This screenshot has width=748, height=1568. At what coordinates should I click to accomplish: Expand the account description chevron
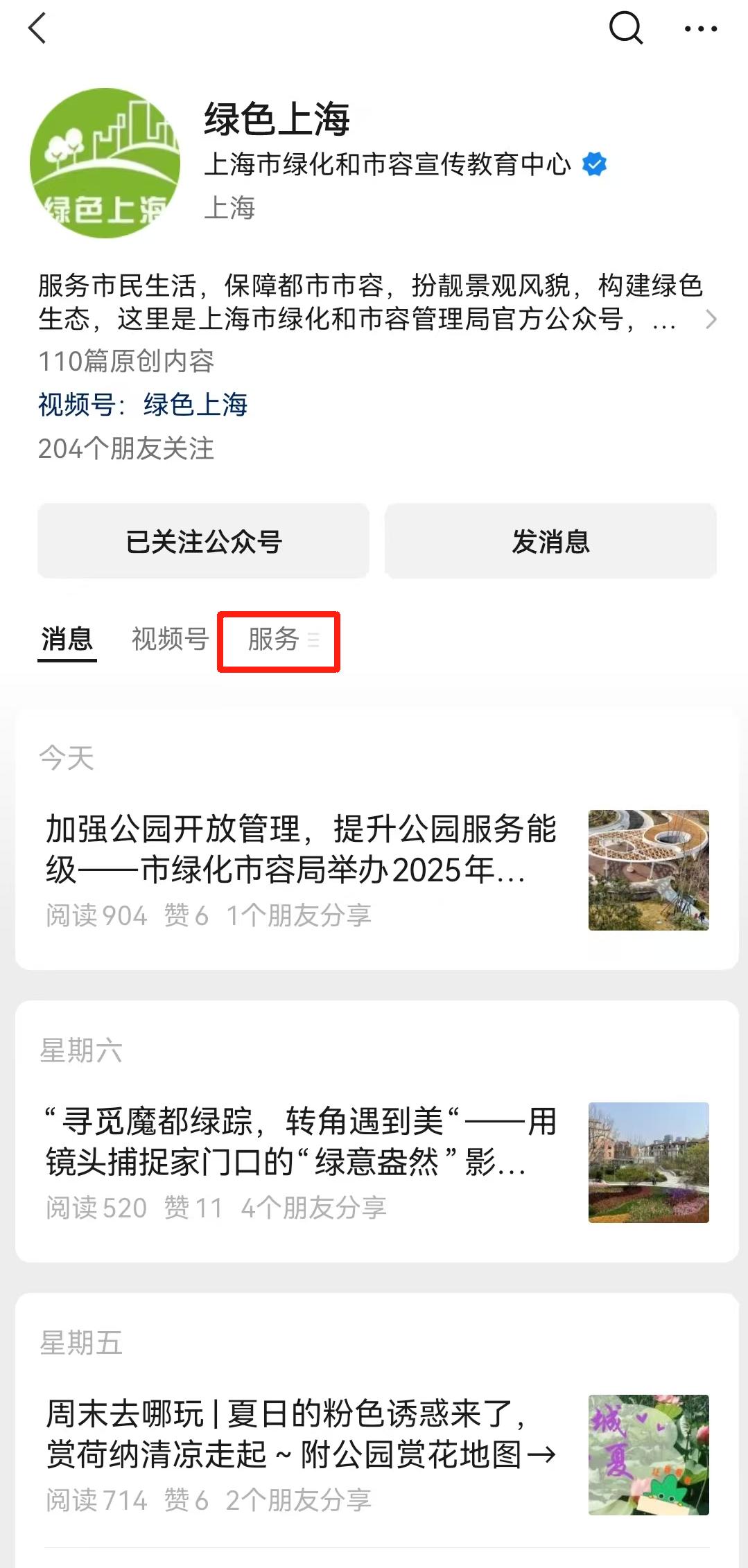pyautogui.click(x=711, y=319)
